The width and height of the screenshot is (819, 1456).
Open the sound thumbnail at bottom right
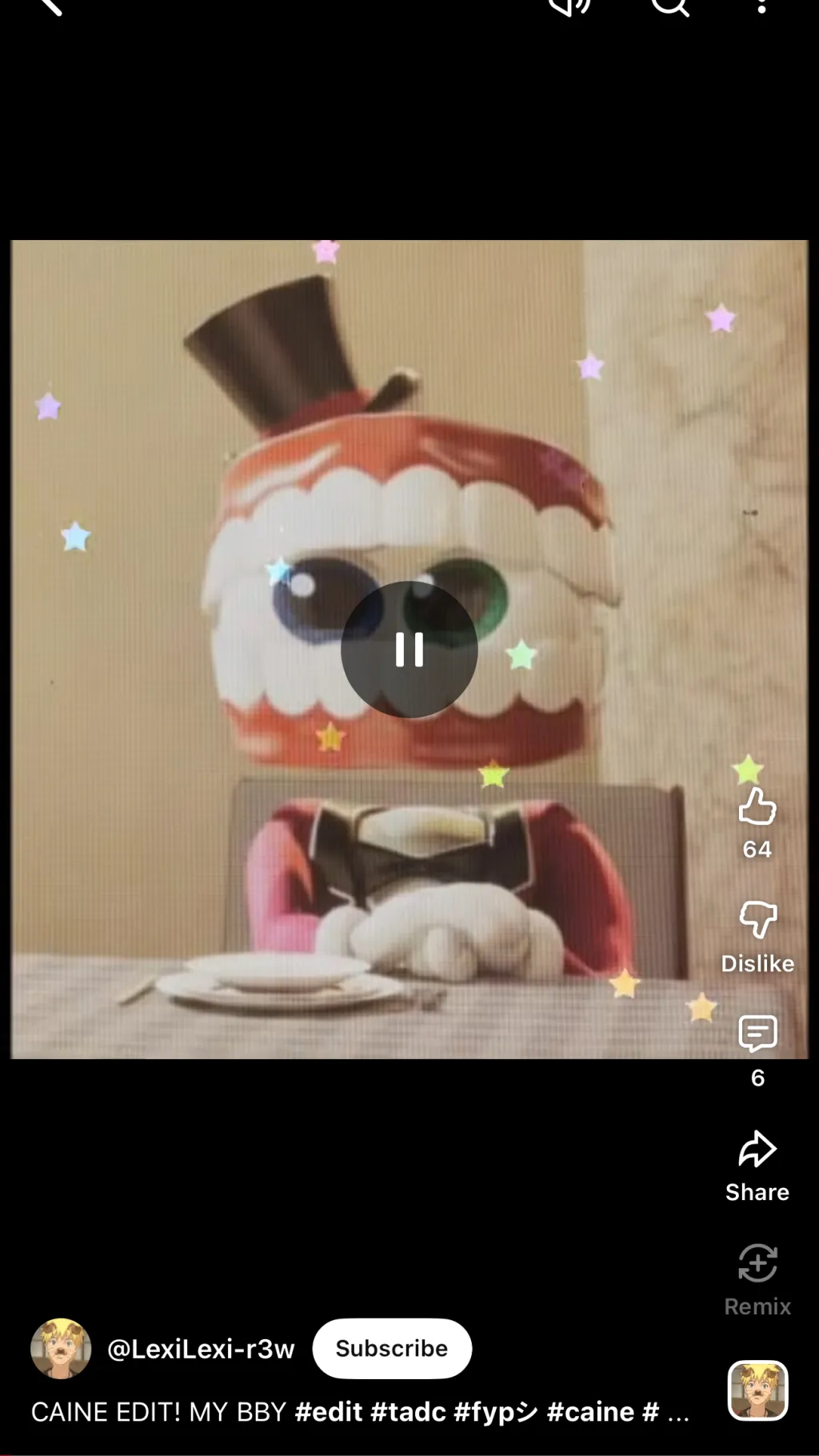point(757,1390)
